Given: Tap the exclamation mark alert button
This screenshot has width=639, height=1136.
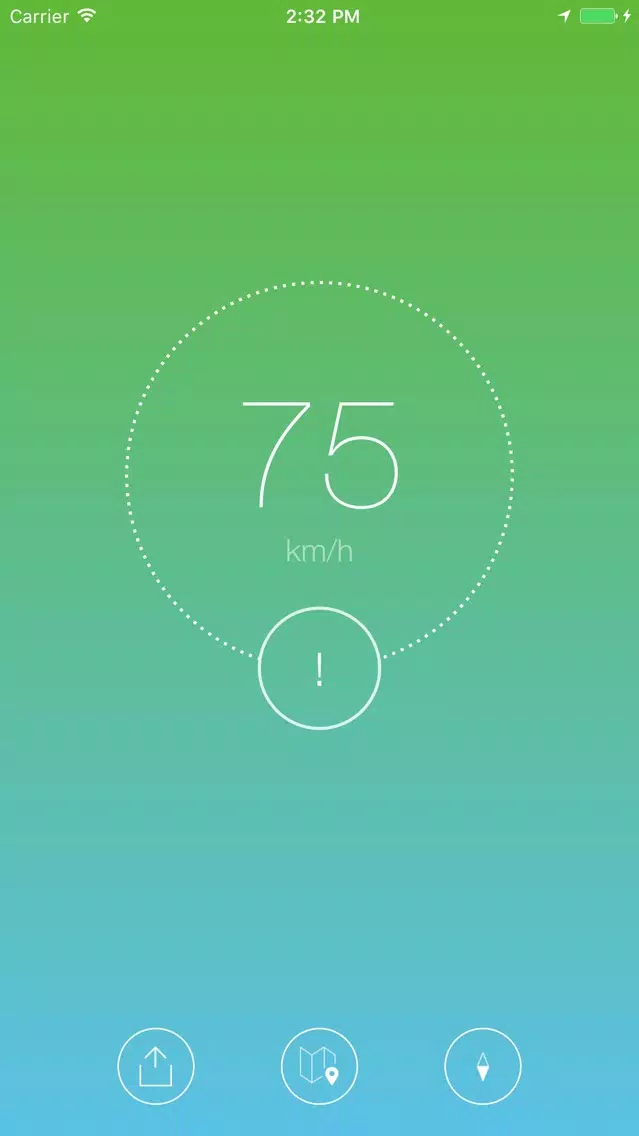Looking at the screenshot, I should tap(320, 668).
